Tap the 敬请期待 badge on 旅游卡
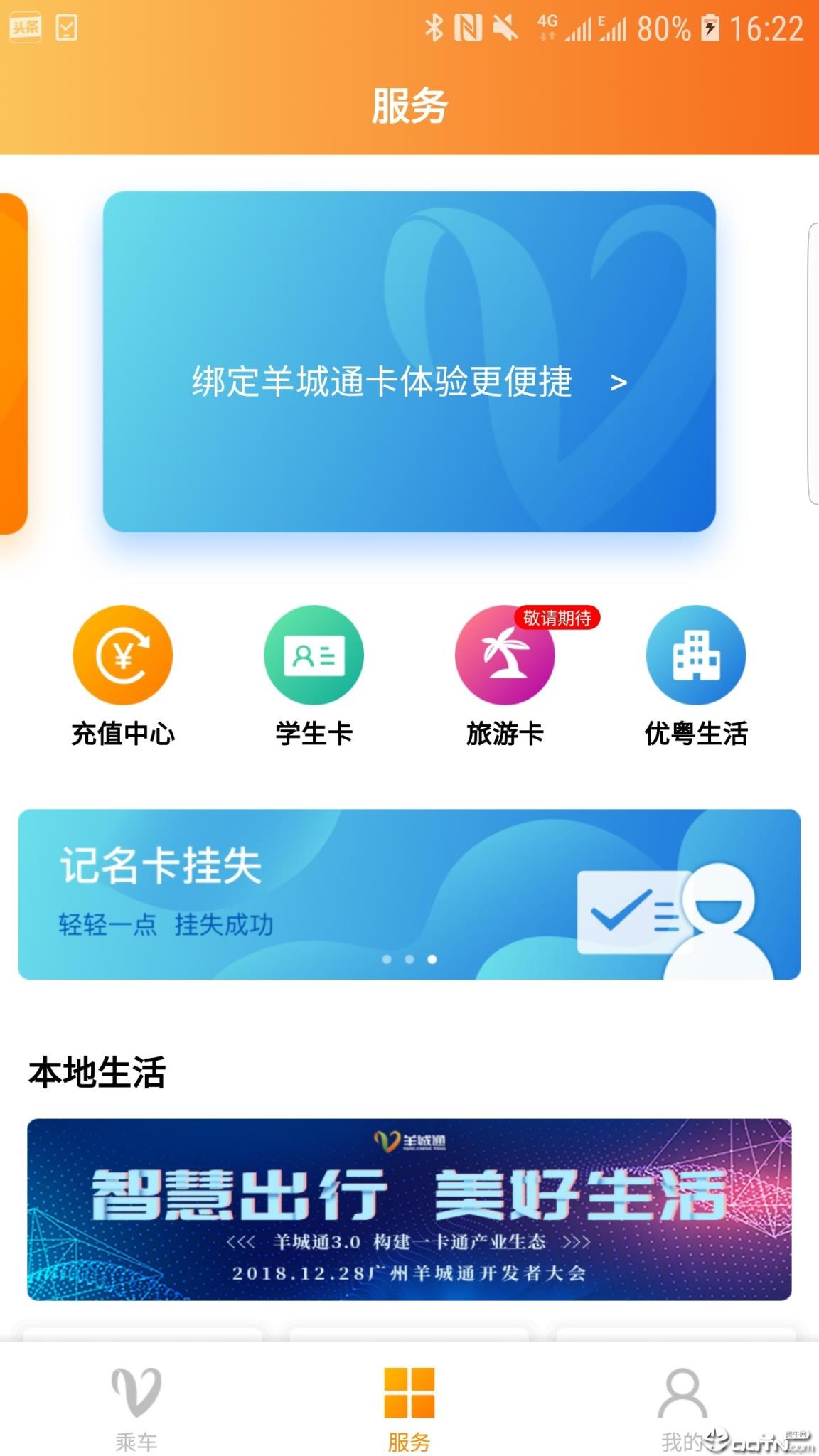The width and height of the screenshot is (819, 1456). [557, 618]
